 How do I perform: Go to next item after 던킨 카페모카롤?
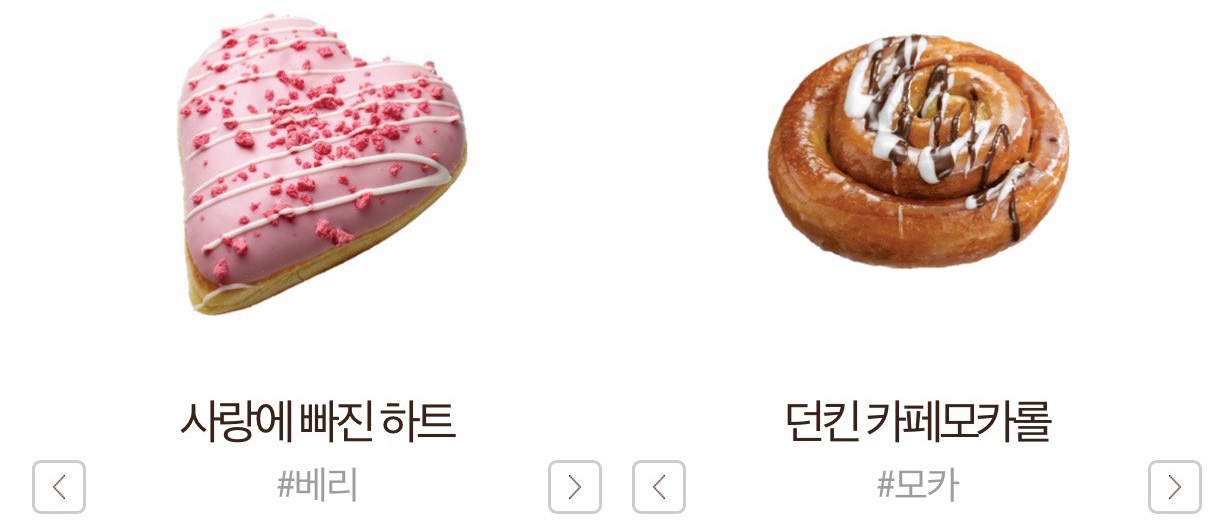pos(1175,487)
